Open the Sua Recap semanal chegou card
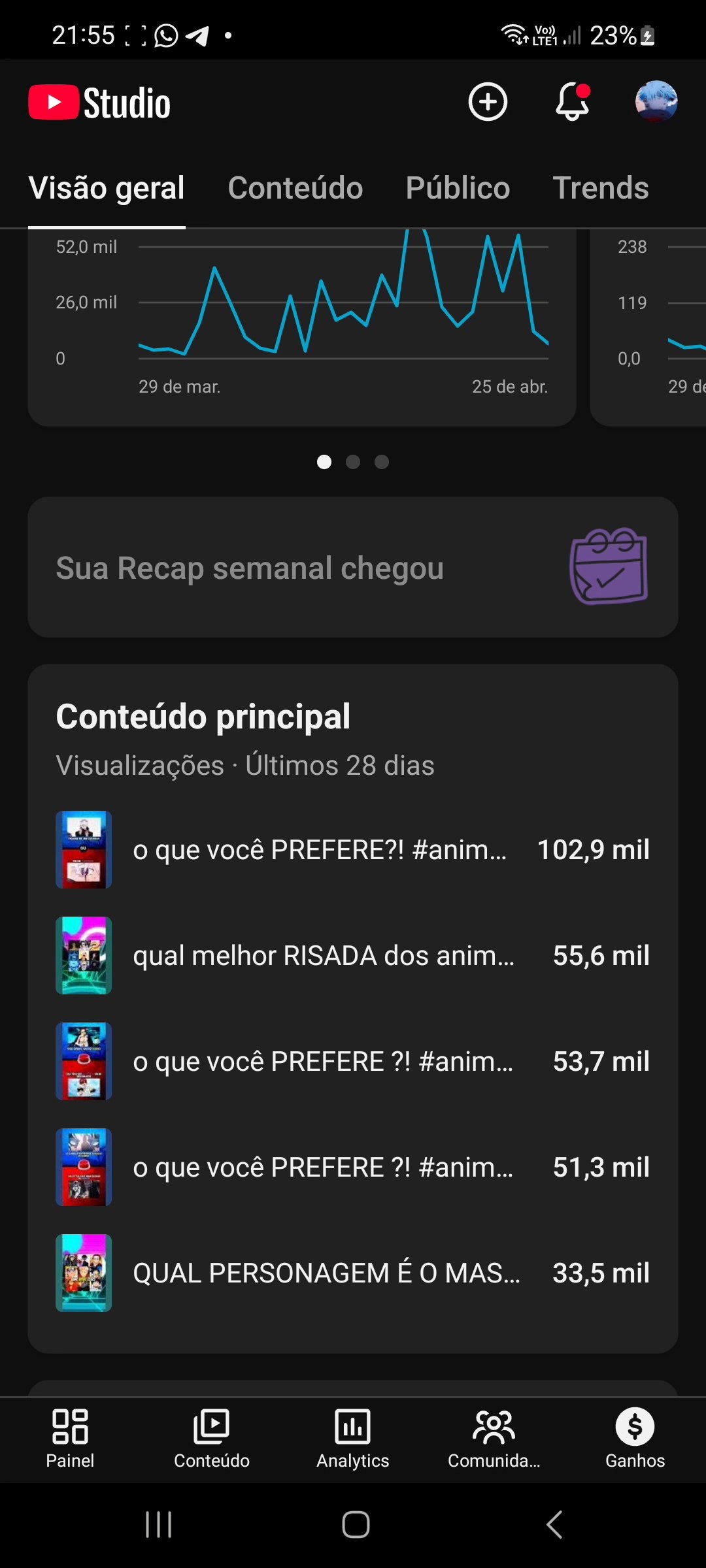This screenshot has height=1568, width=706. tap(353, 567)
